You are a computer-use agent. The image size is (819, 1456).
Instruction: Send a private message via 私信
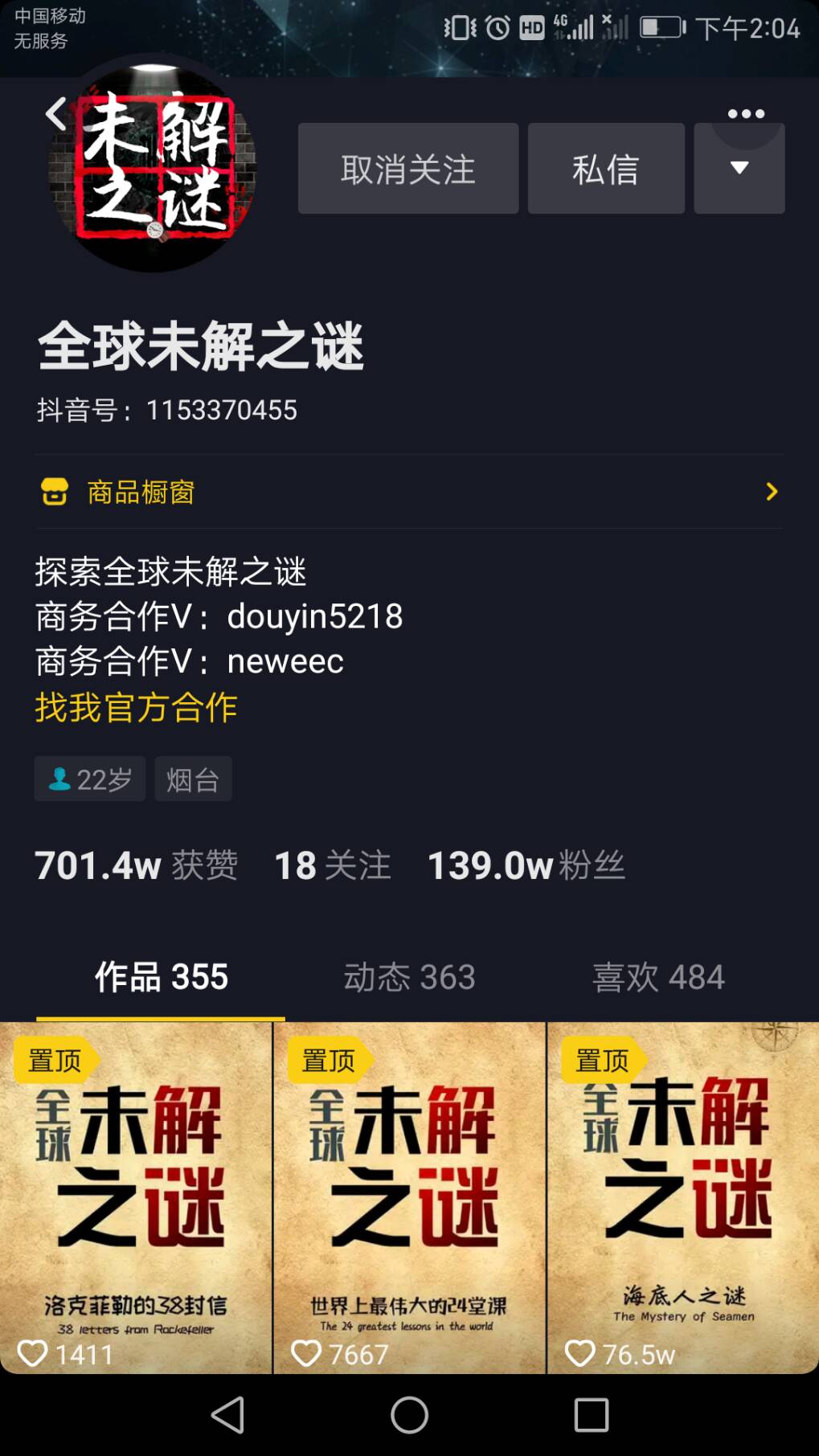(x=605, y=169)
